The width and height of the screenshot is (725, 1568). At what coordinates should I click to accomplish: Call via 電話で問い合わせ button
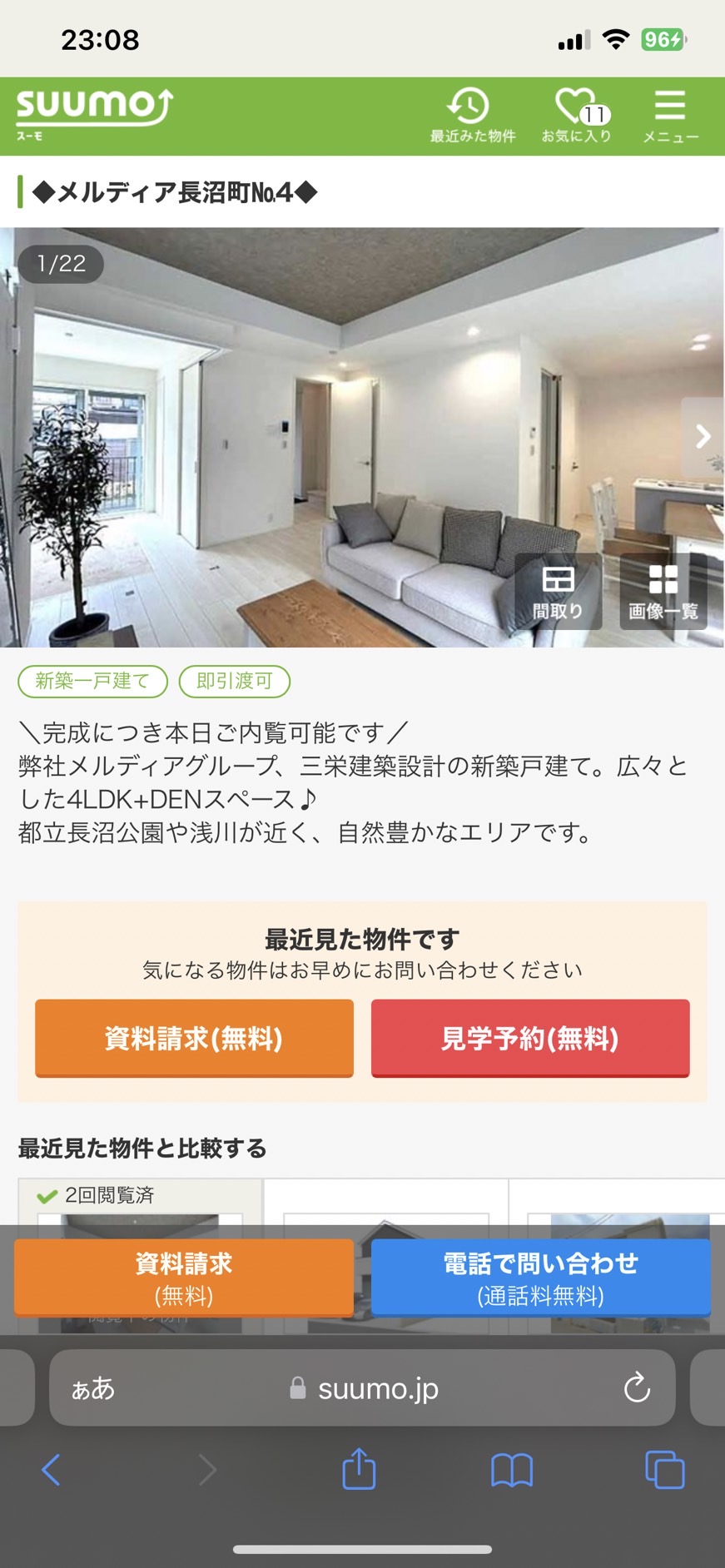click(x=541, y=1278)
